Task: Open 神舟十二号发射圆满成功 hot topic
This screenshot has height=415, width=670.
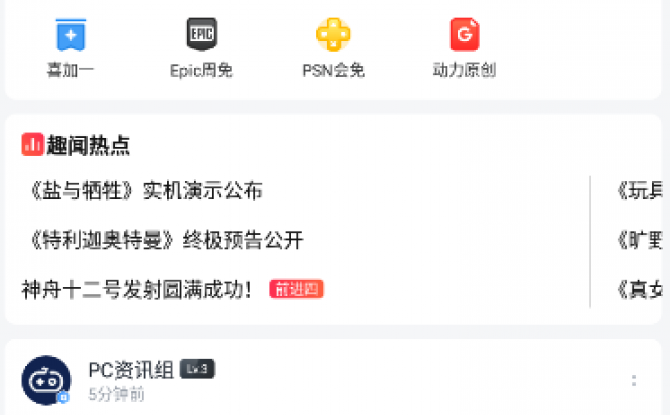Action: 137,290
